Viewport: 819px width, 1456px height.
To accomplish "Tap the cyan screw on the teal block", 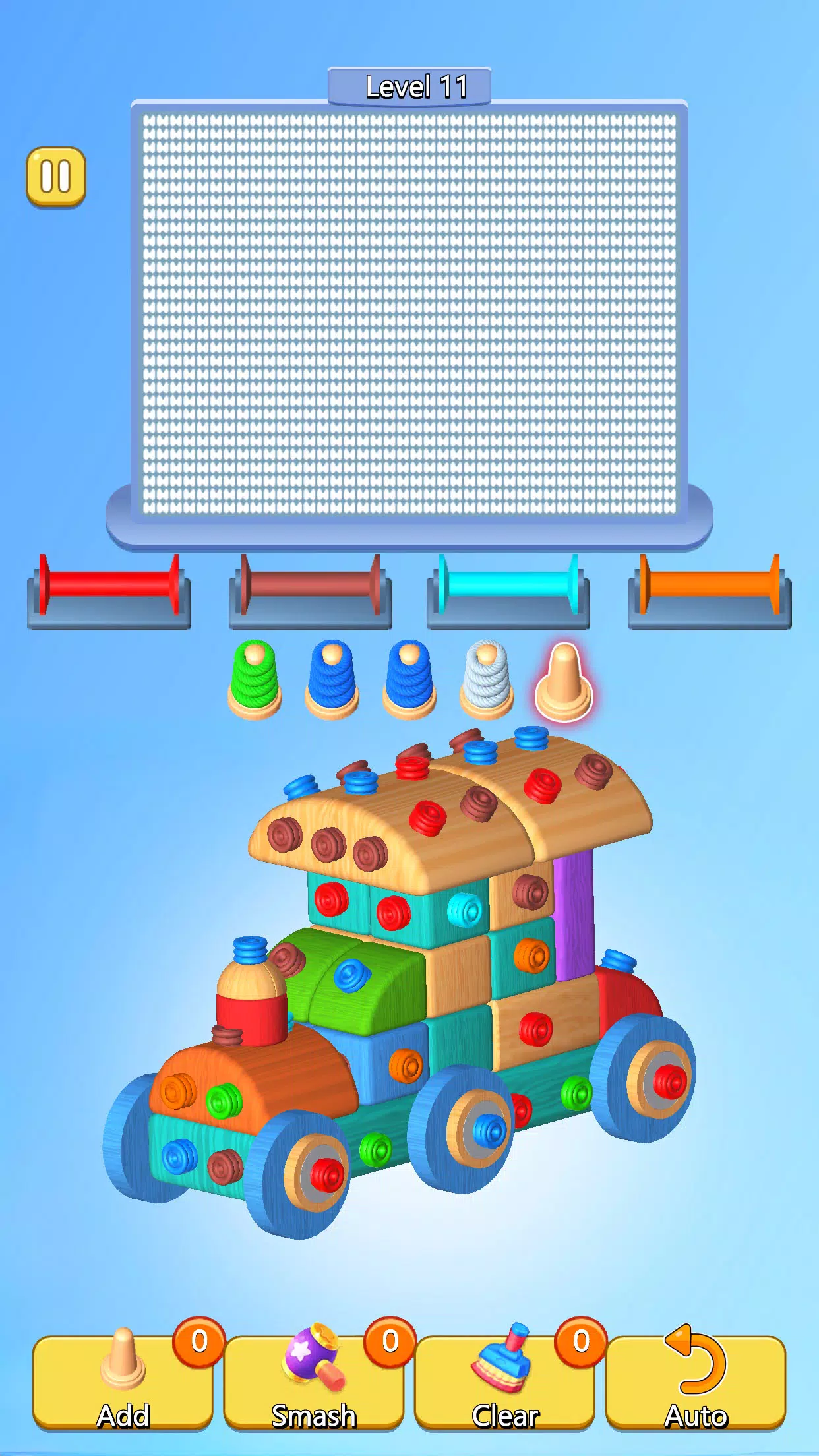I will point(465,910).
